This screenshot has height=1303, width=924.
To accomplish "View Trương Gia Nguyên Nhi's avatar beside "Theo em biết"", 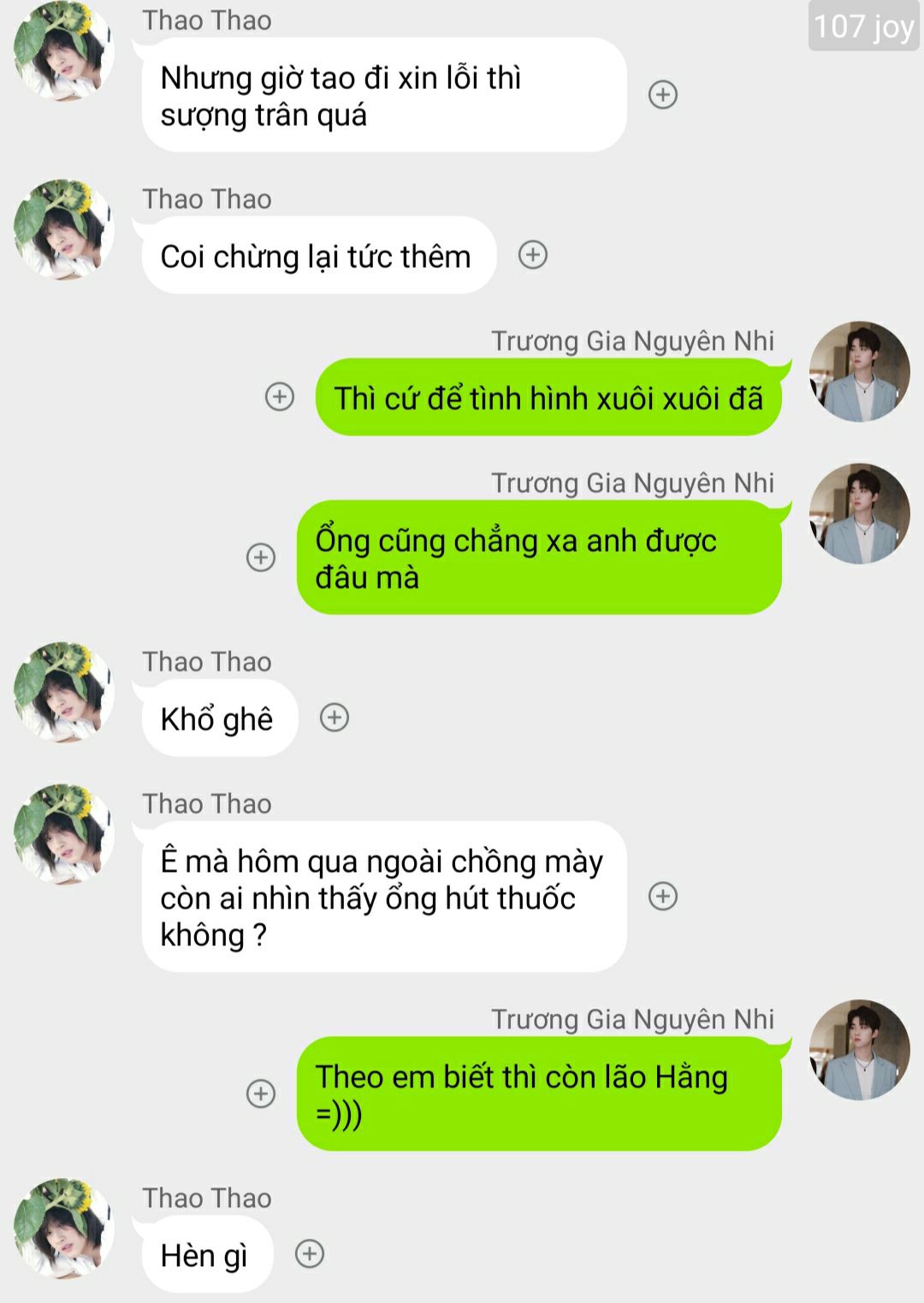I will [859, 1049].
